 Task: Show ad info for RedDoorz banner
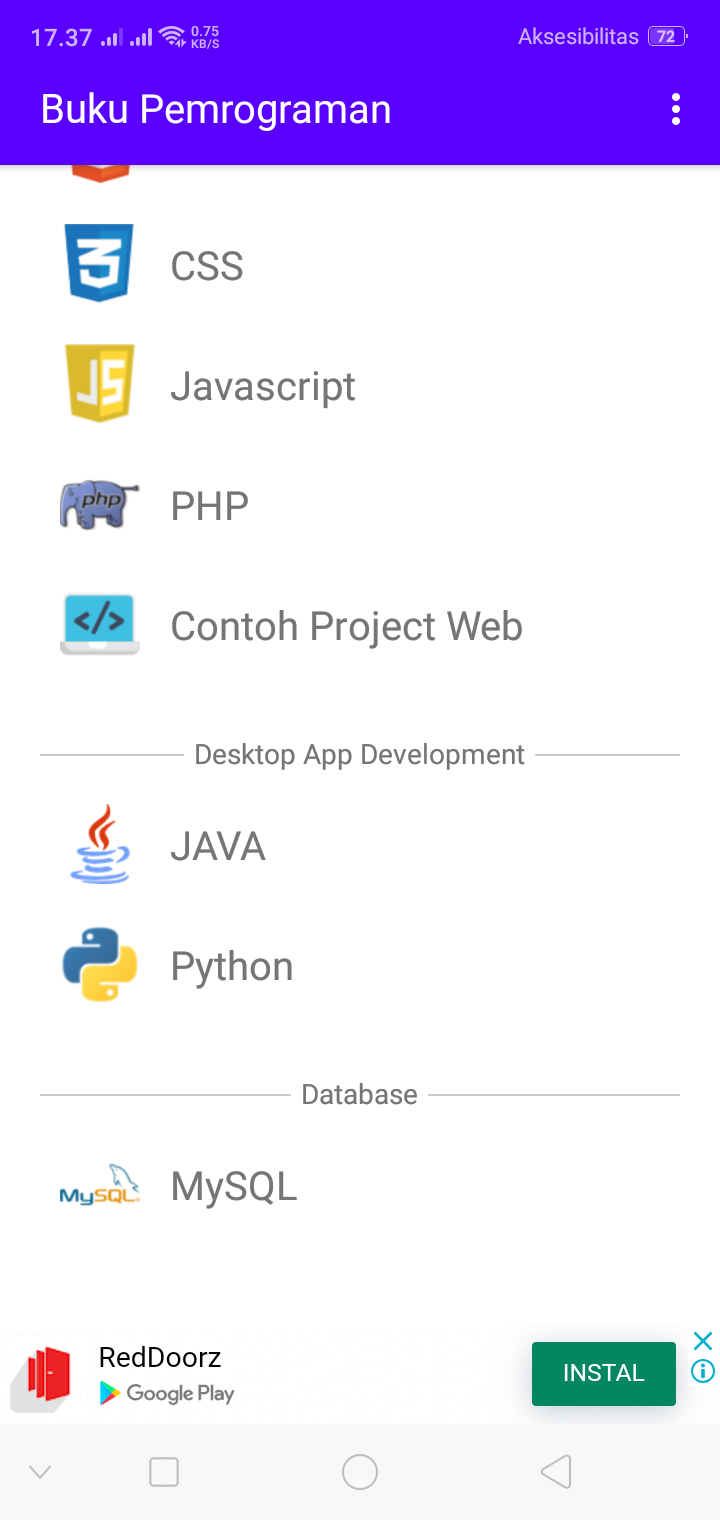pyautogui.click(x=703, y=1371)
